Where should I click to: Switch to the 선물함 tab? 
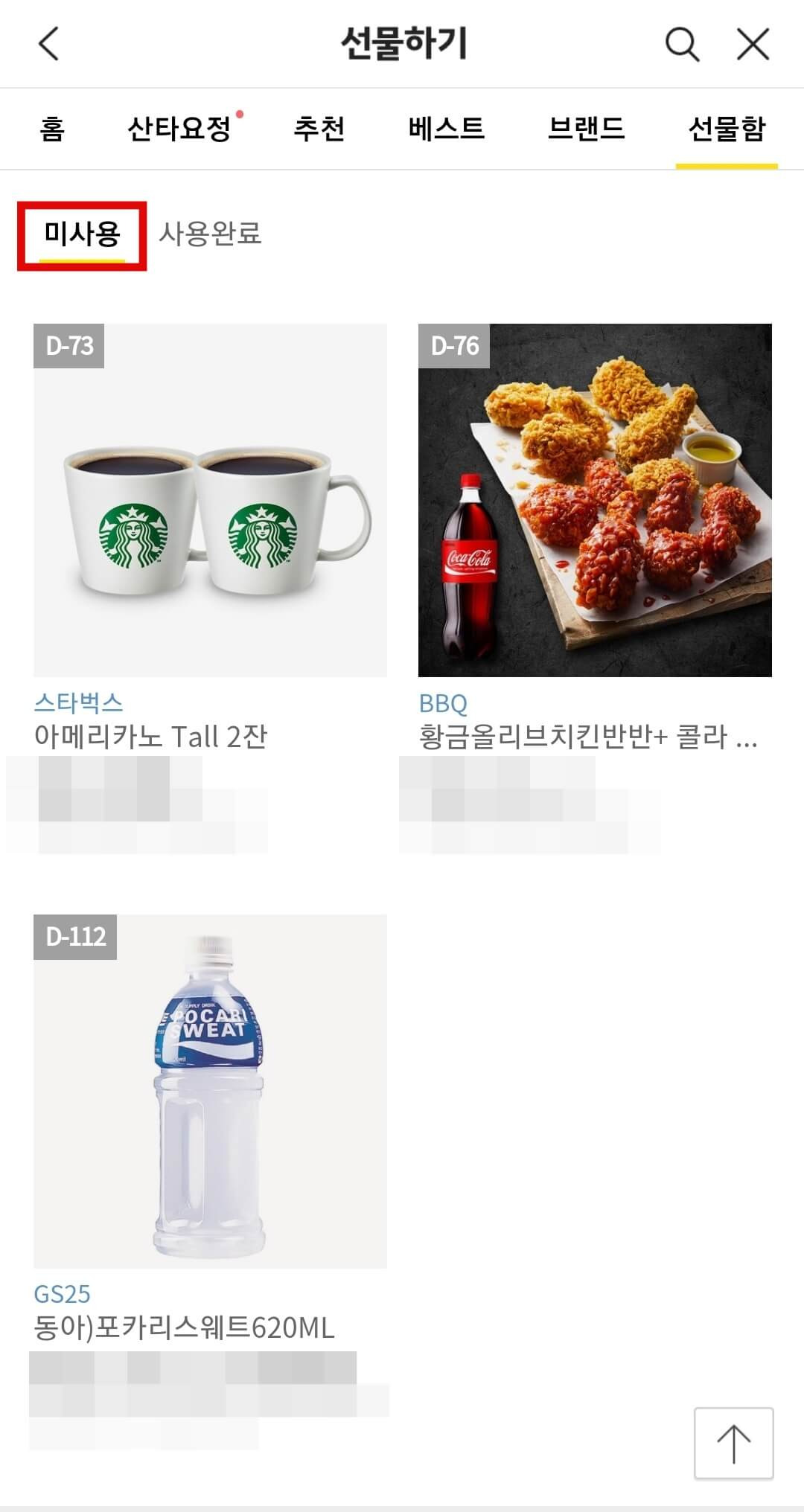[x=727, y=128]
